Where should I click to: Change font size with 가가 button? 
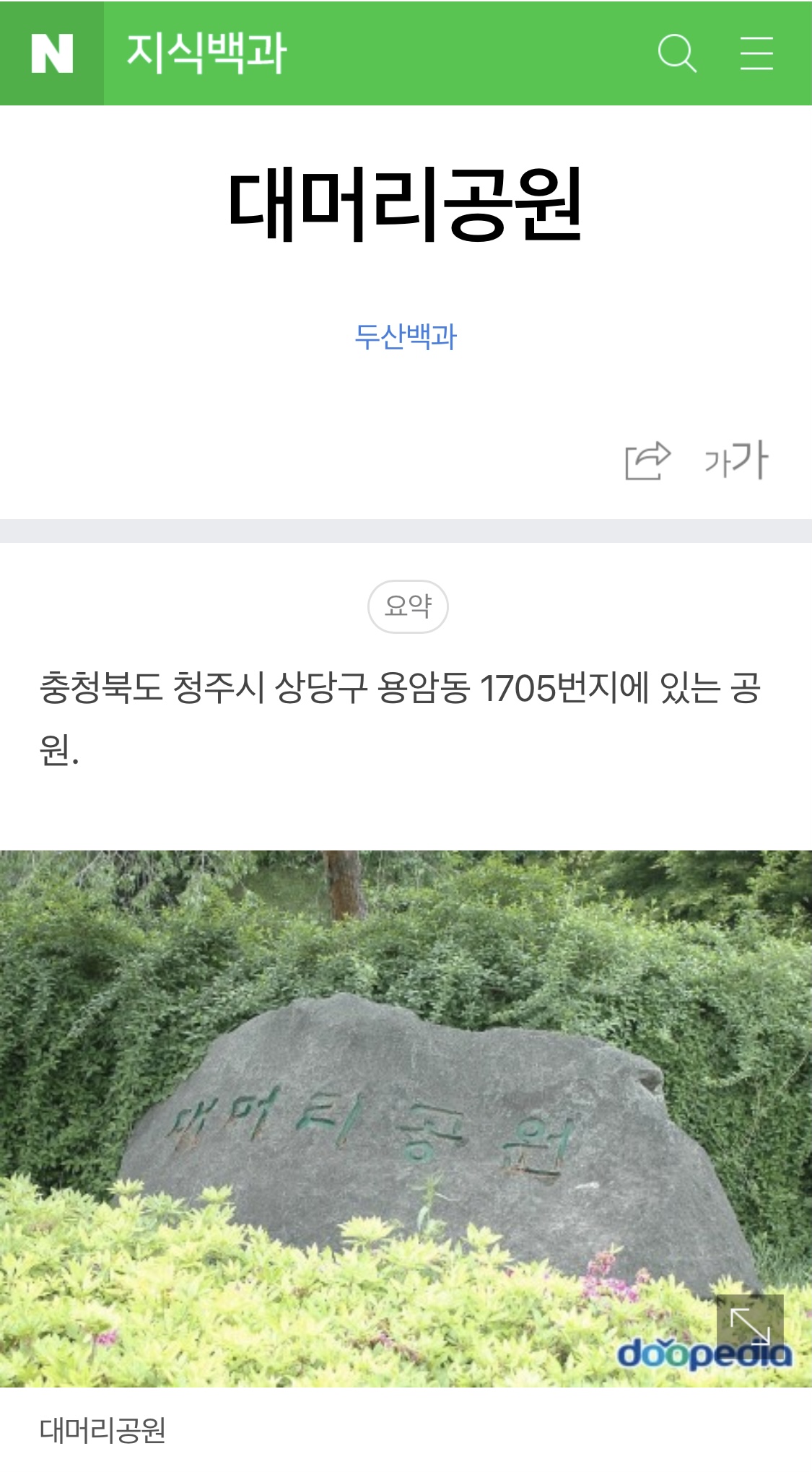click(x=736, y=460)
